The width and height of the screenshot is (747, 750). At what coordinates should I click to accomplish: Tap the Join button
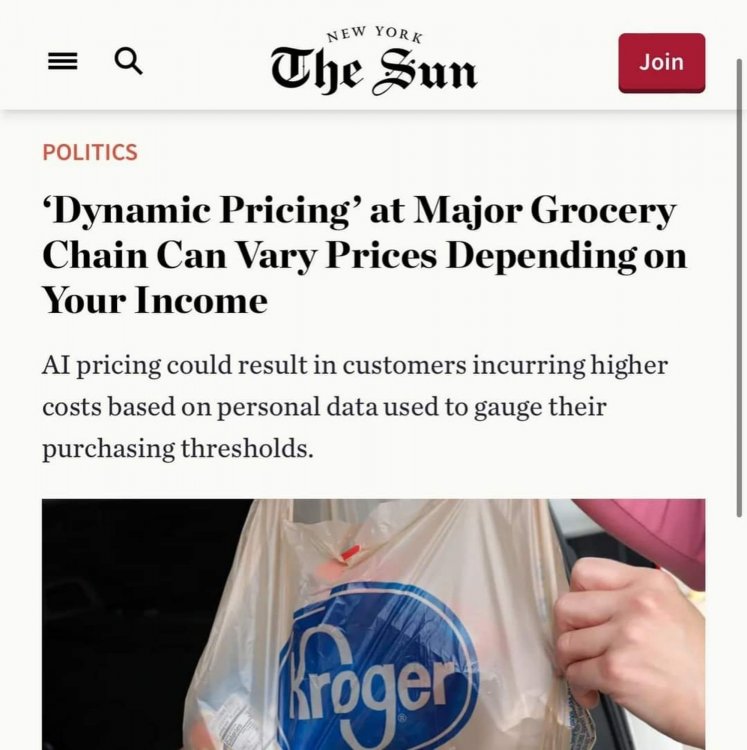[x=661, y=62]
